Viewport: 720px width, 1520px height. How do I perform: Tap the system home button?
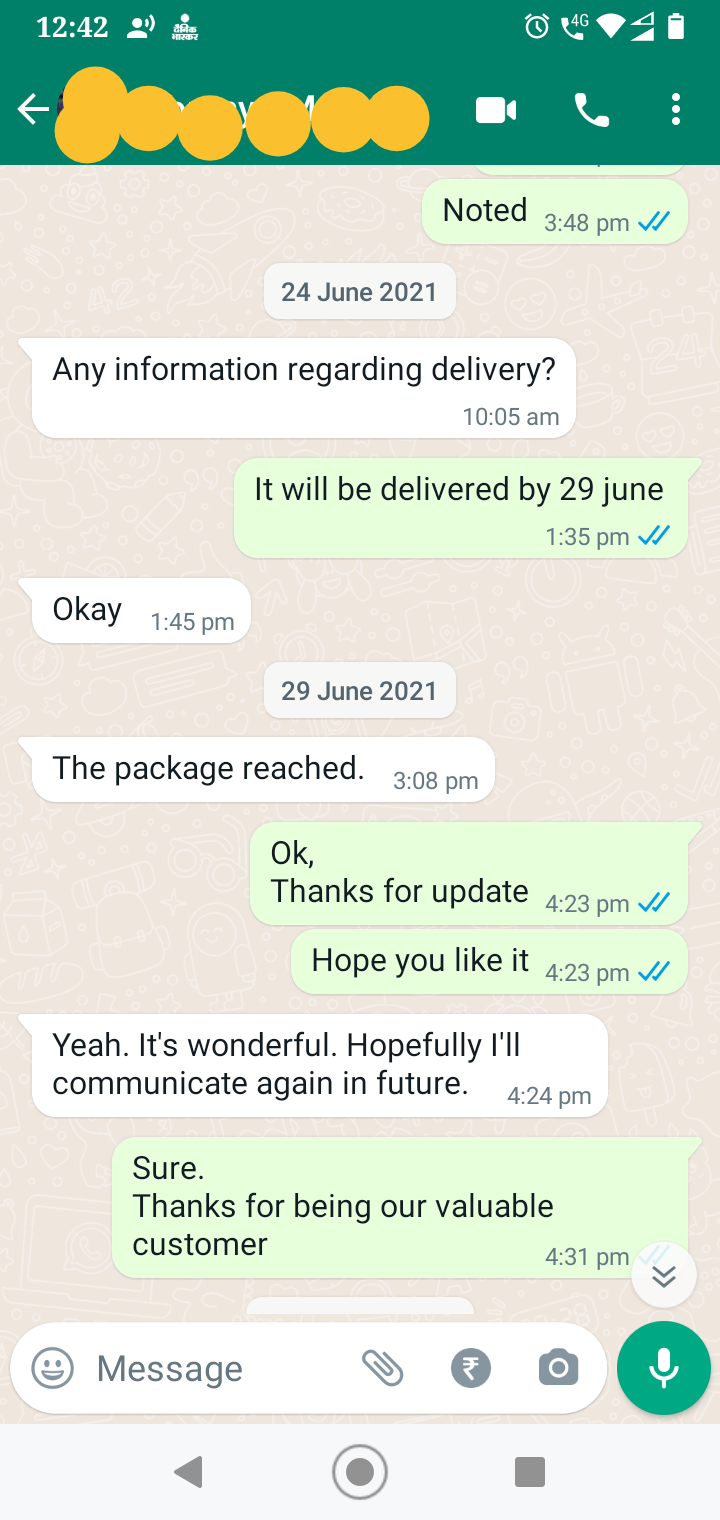point(360,1472)
